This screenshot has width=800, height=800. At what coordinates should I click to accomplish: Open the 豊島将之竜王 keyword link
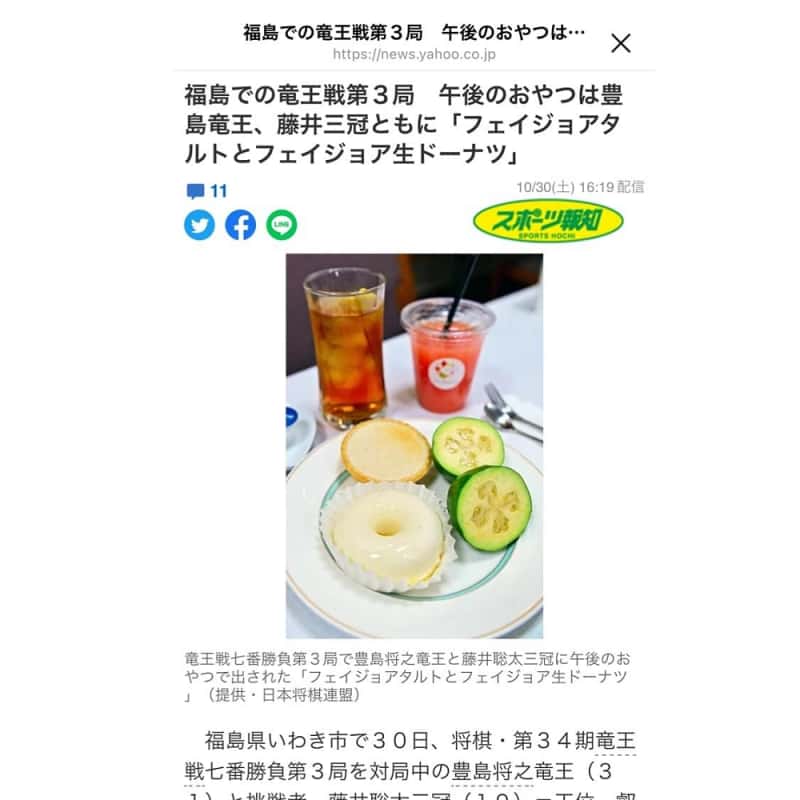pyautogui.click(x=515, y=771)
